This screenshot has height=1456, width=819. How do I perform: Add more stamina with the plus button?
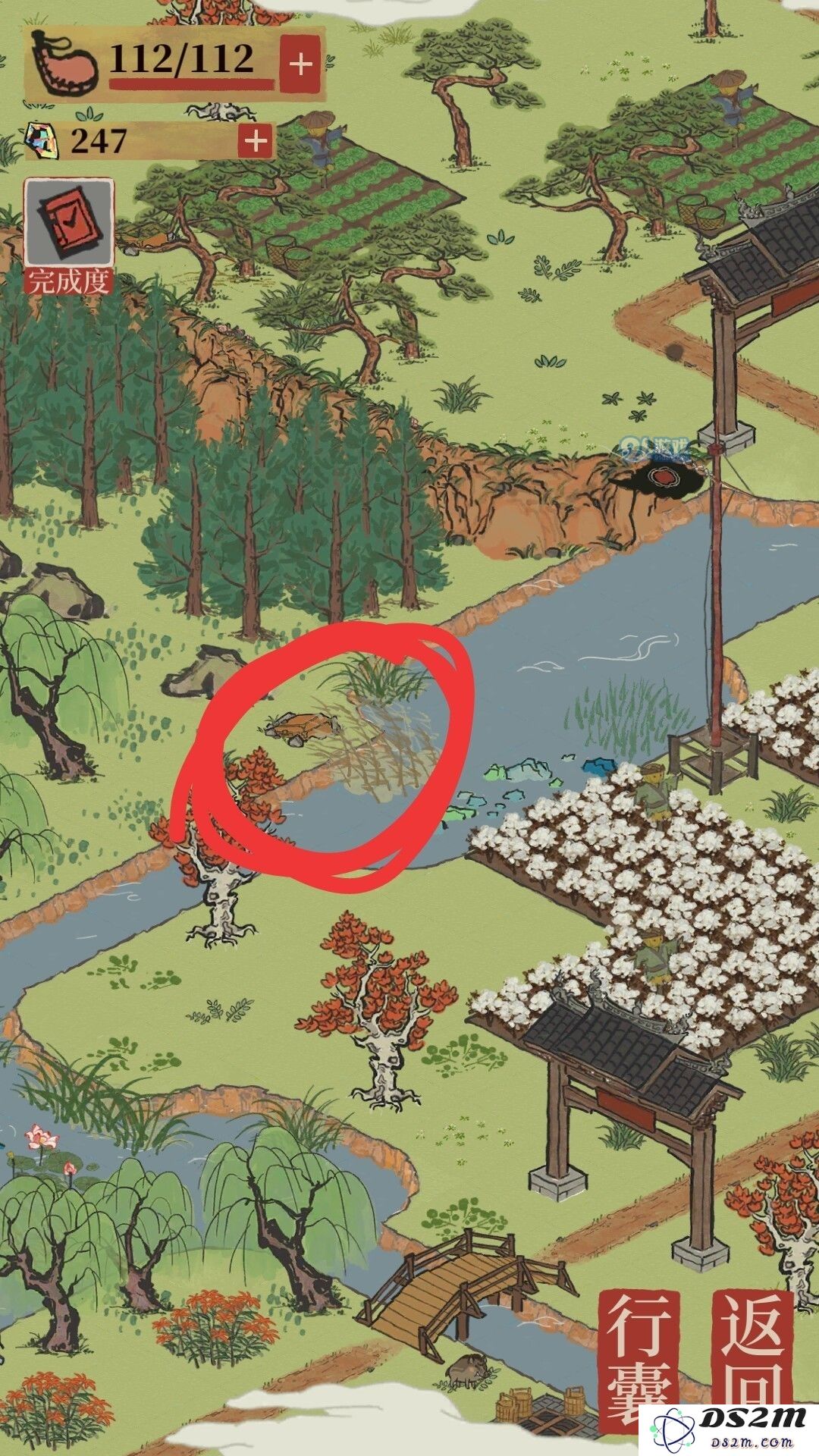click(301, 64)
